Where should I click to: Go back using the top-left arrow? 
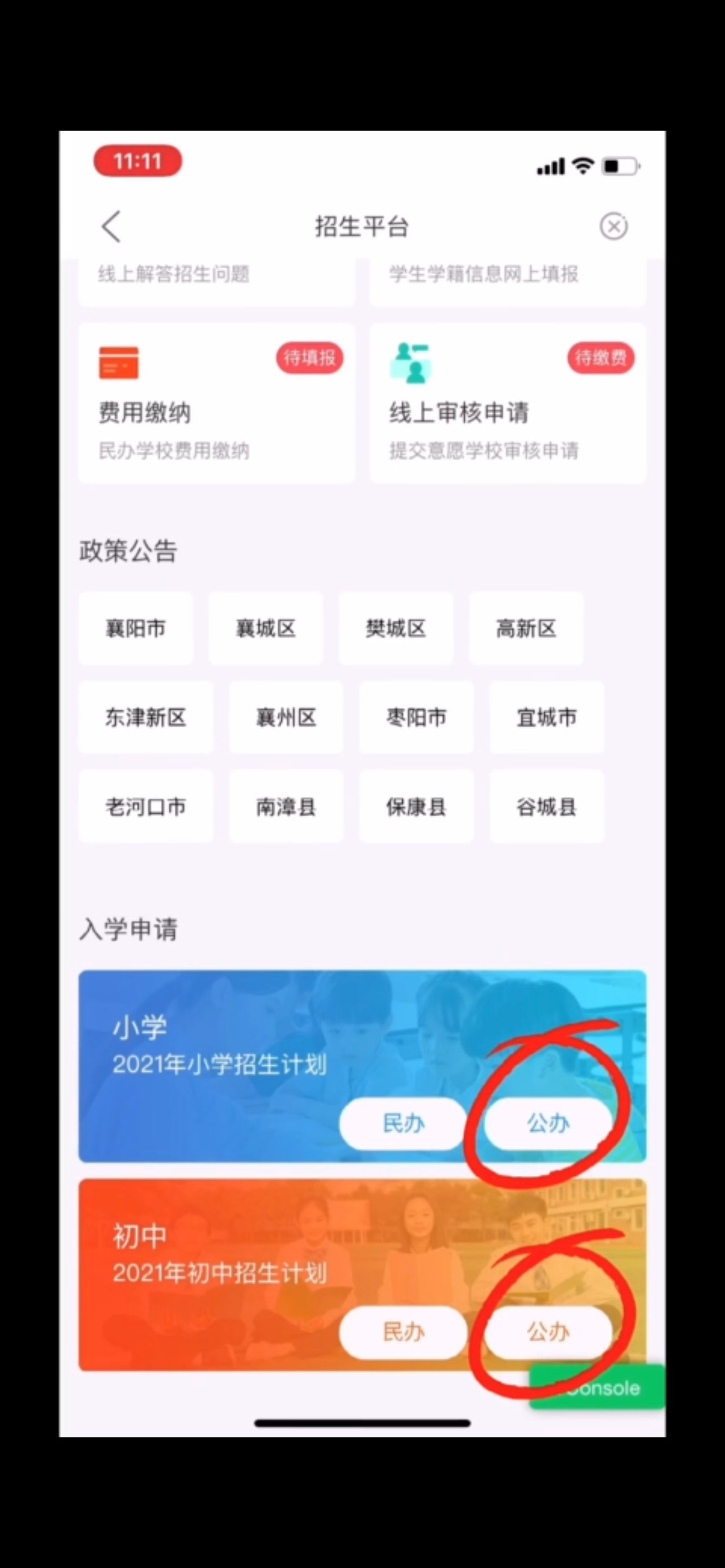tap(112, 227)
